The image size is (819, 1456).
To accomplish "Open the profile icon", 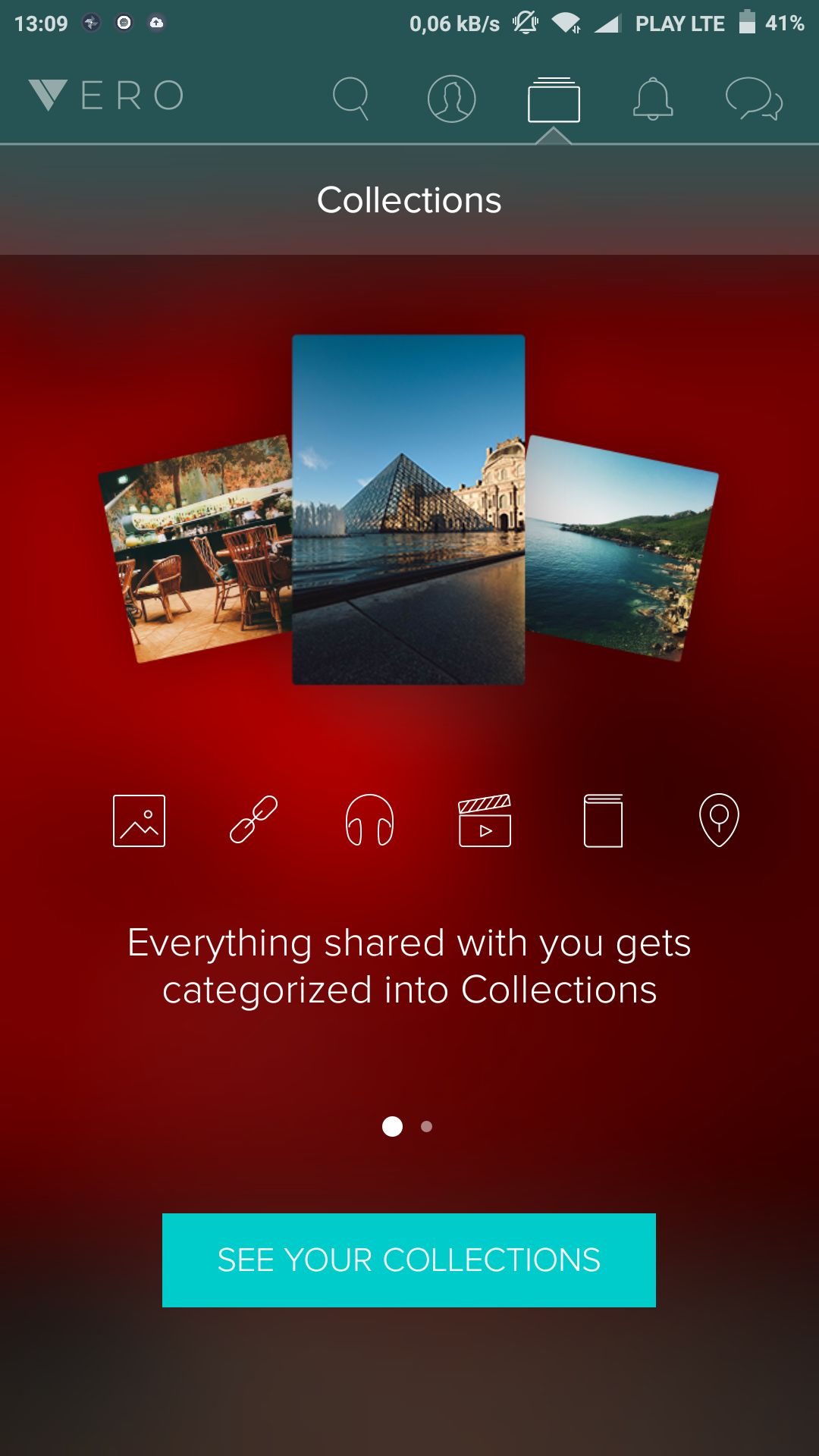I will point(451,99).
